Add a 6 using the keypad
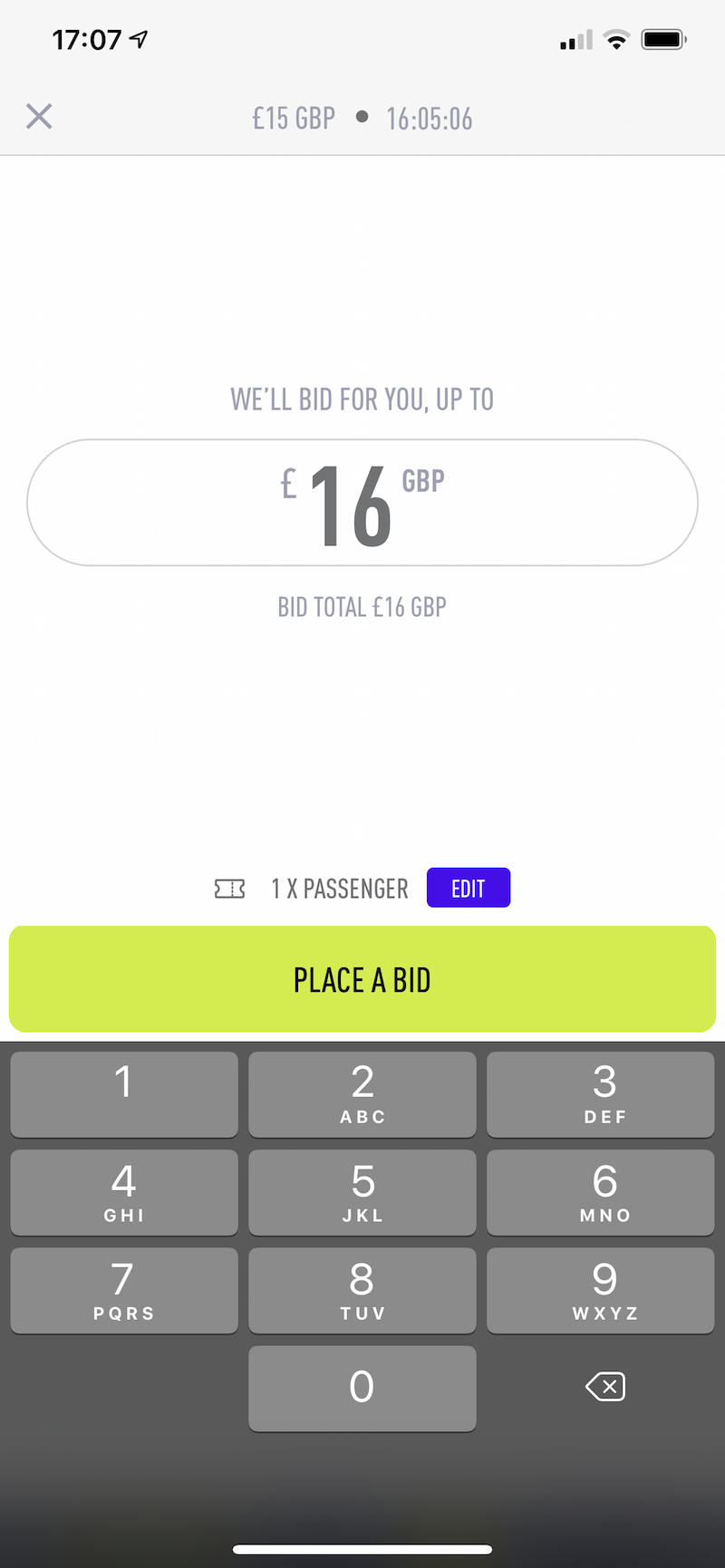 [601, 1192]
